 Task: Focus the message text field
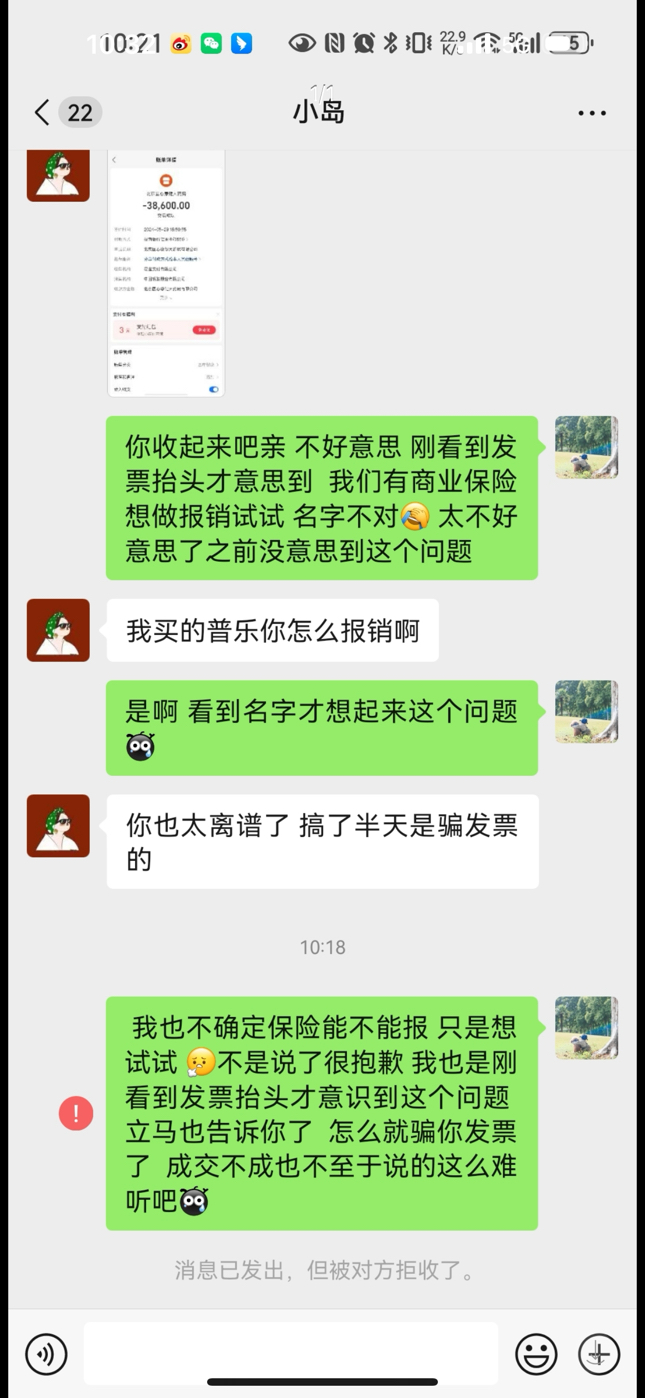[290, 1353]
